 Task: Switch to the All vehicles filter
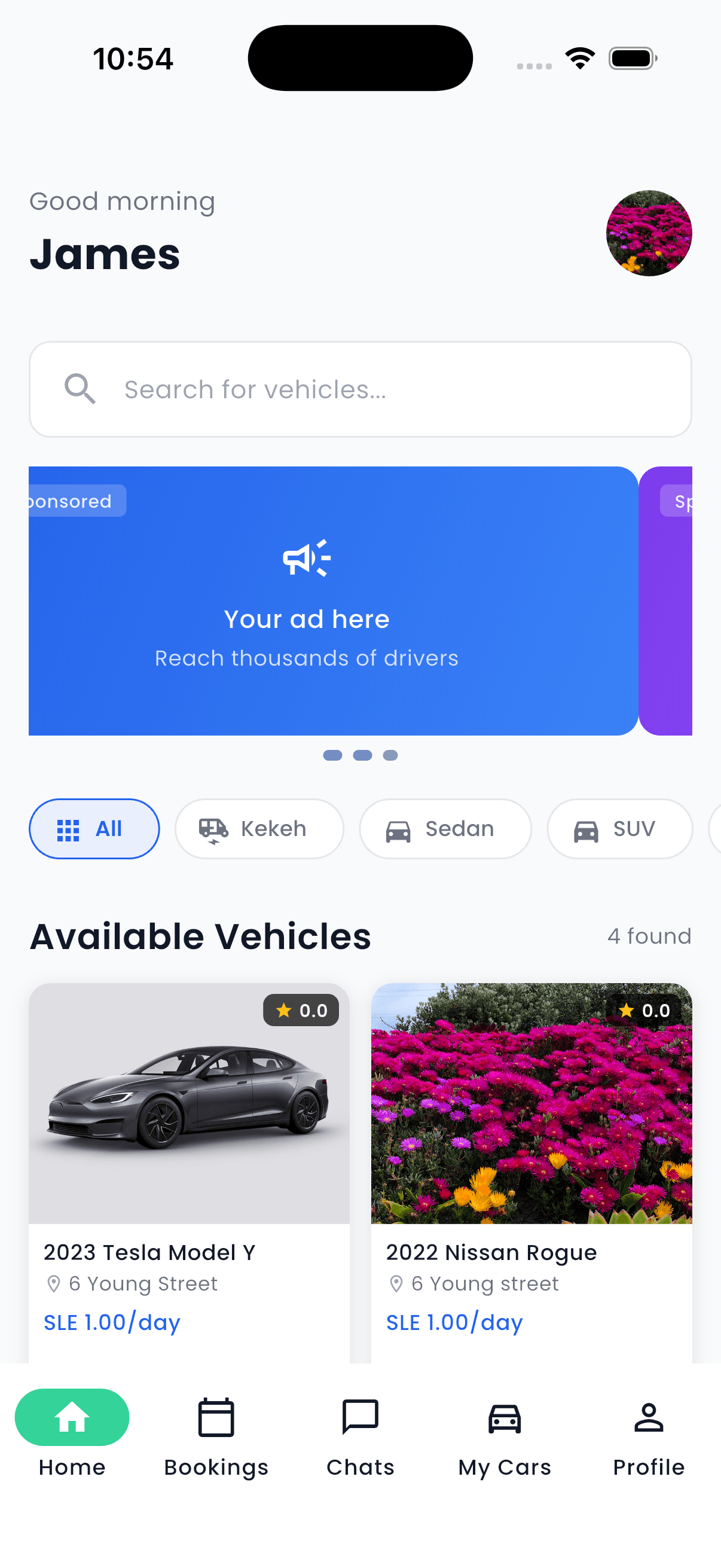[94, 828]
